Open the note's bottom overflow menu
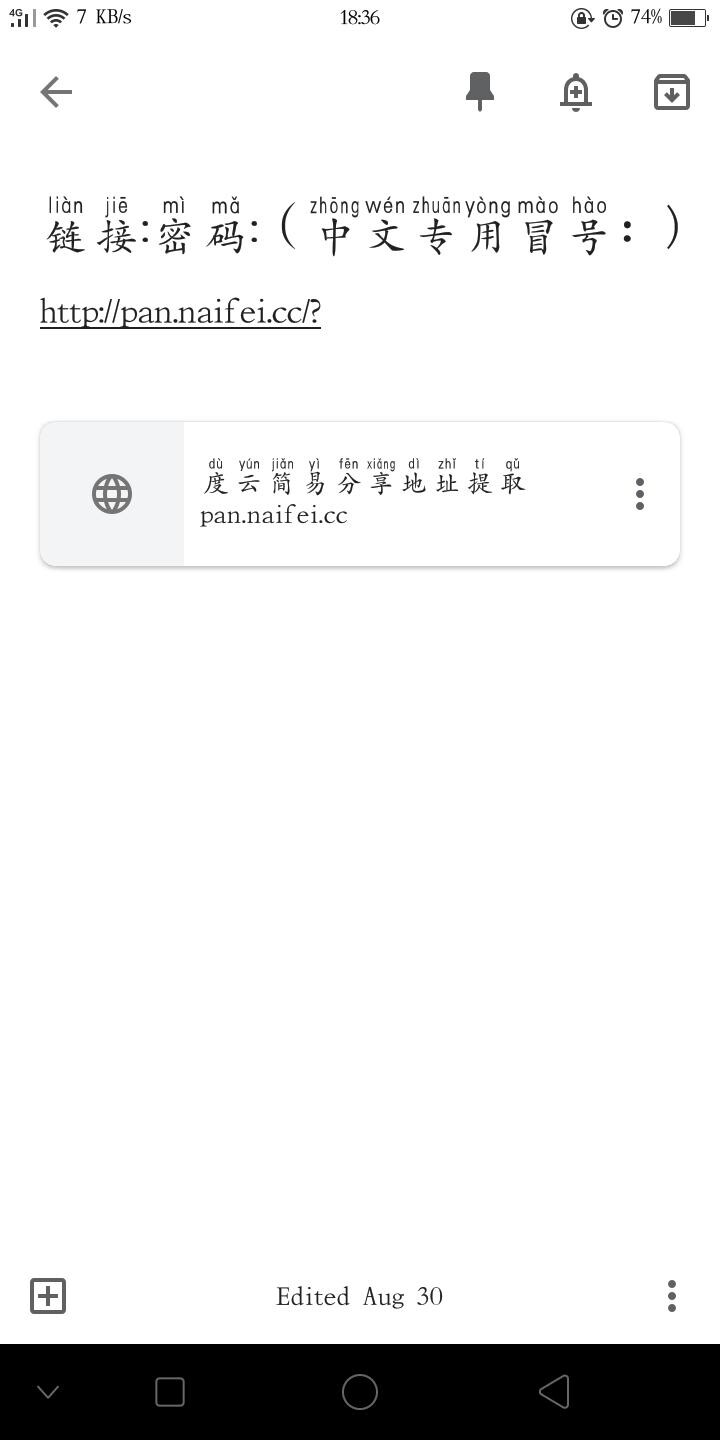Image resolution: width=720 pixels, height=1440 pixels. [x=672, y=1296]
